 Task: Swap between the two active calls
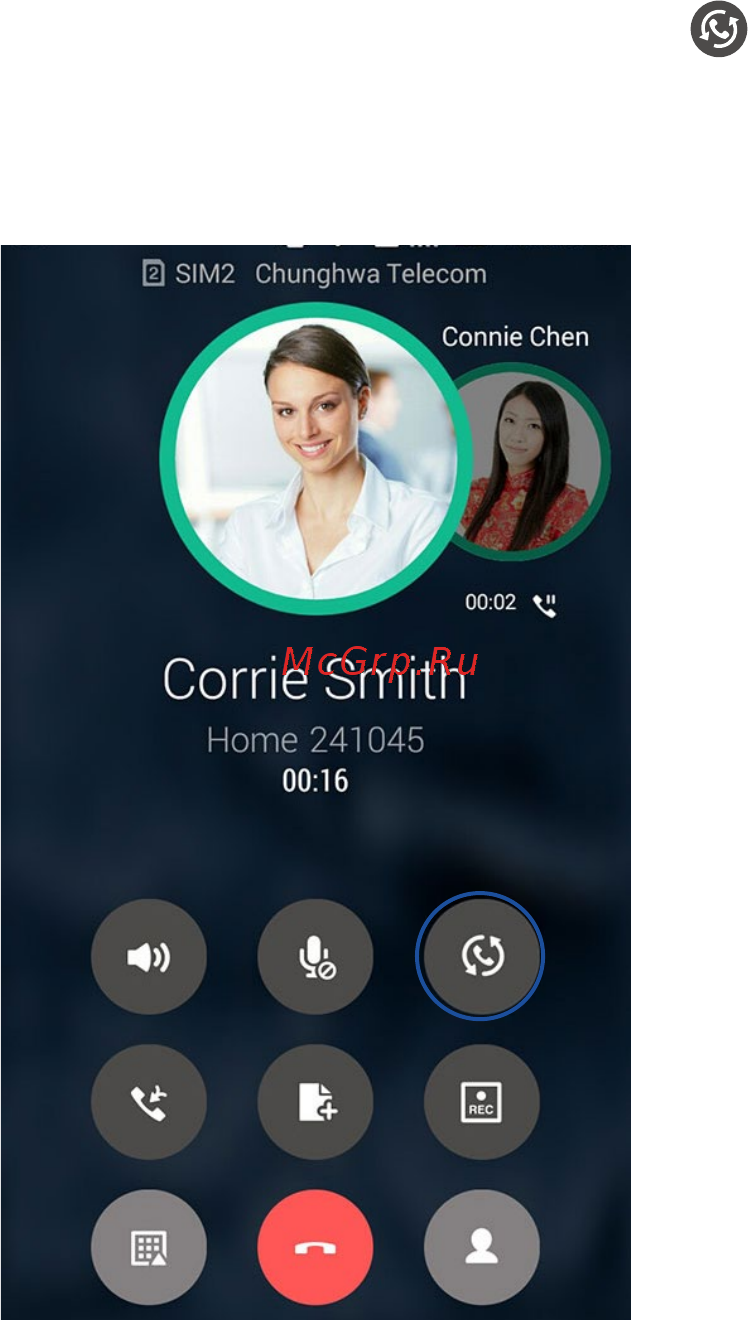click(x=481, y=957)
